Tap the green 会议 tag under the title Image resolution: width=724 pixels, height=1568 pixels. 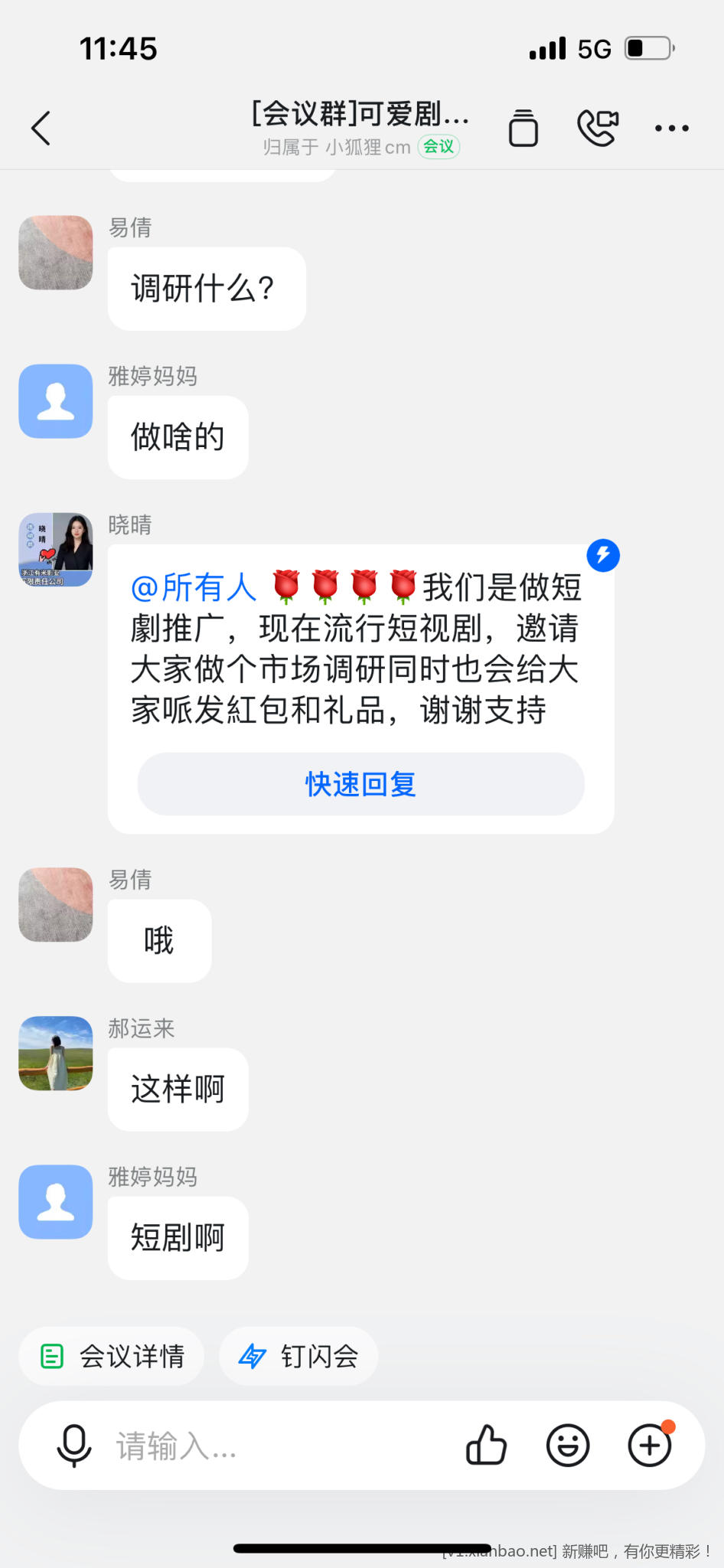click(439, 147)
